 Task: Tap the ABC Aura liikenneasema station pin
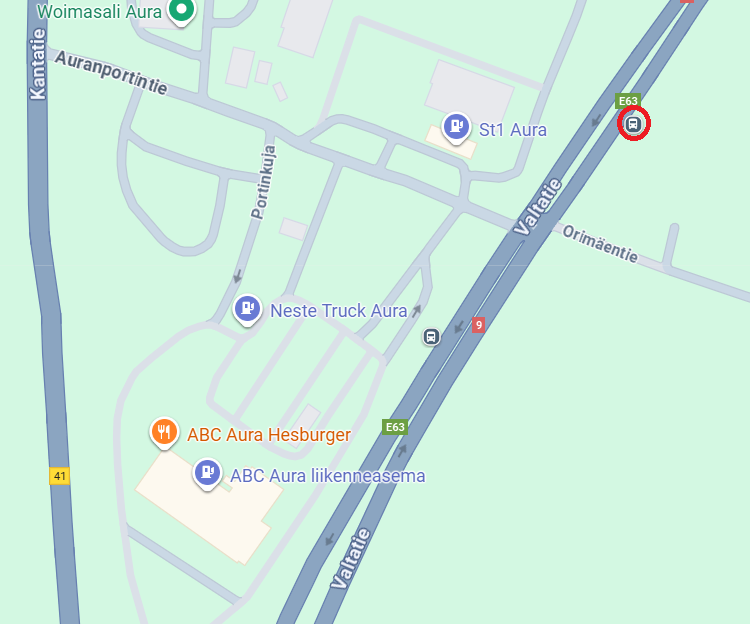pos(207,472)
